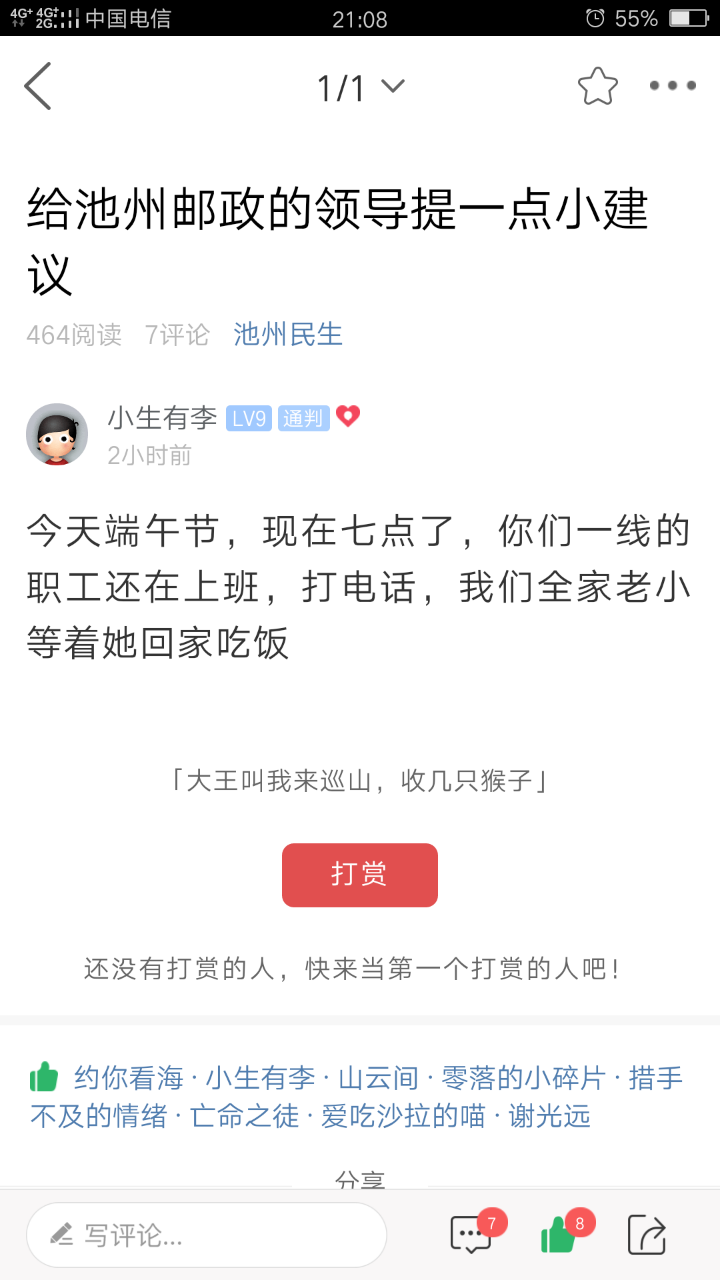Open liker 约你看海's profile
This screenshot has width=720, height=1280.
click(x=129, y=1078)
